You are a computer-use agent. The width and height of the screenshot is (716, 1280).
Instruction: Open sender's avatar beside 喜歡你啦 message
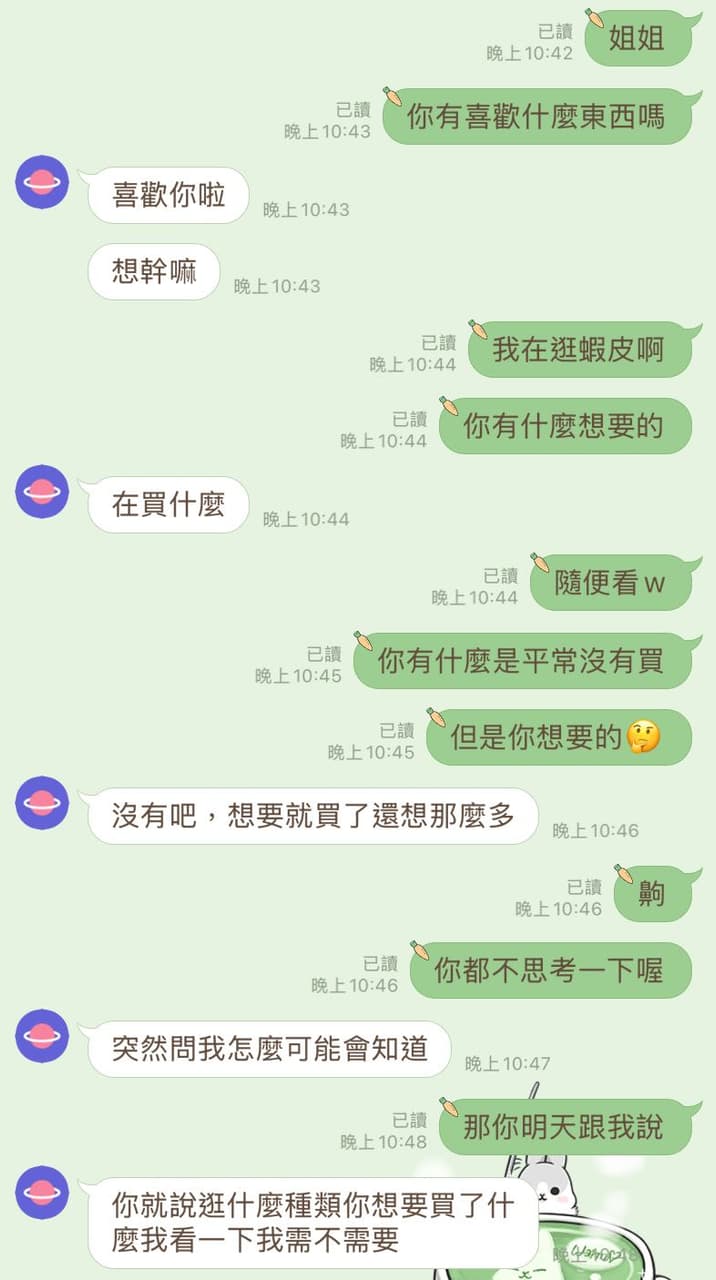pyautogui.click(x=42, y=182)
